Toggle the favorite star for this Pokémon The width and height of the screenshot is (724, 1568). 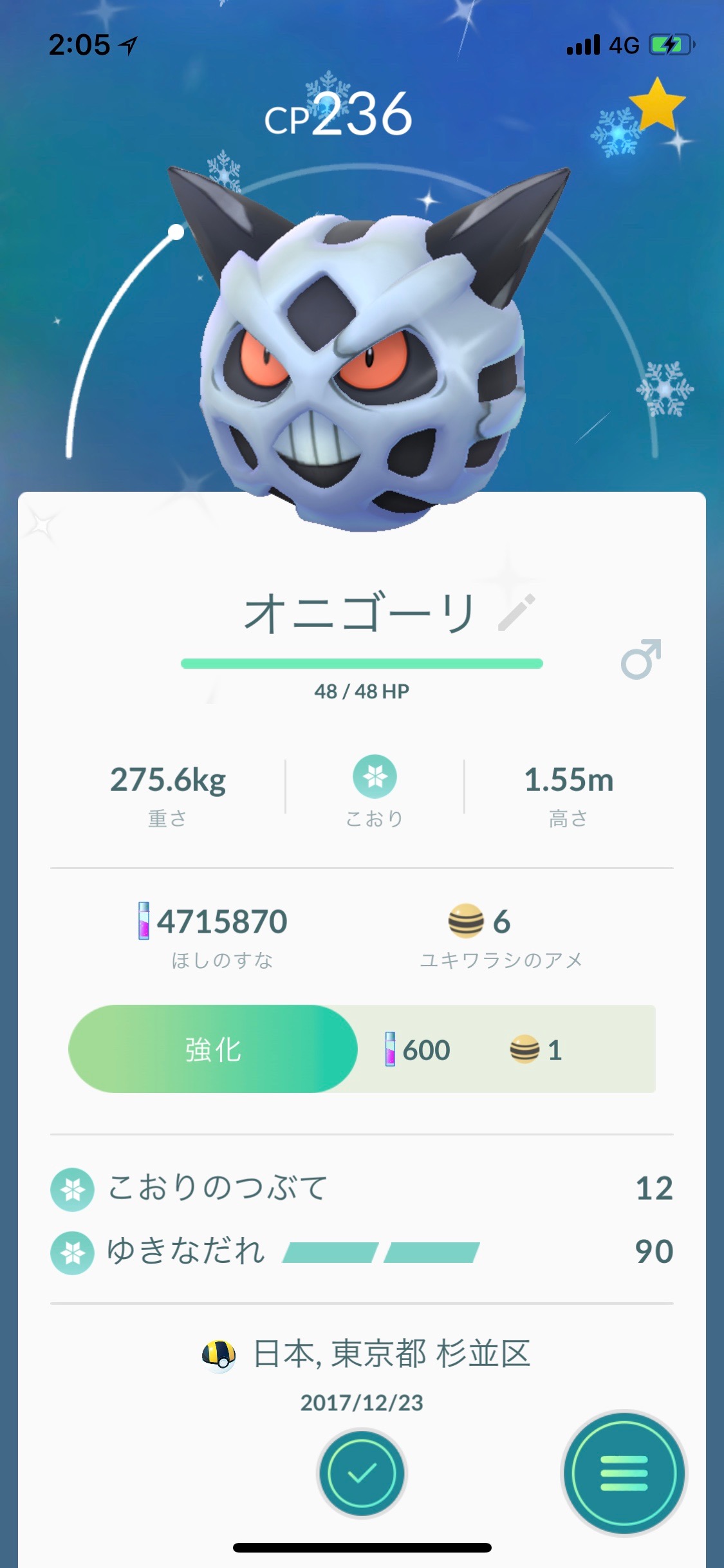657,104
